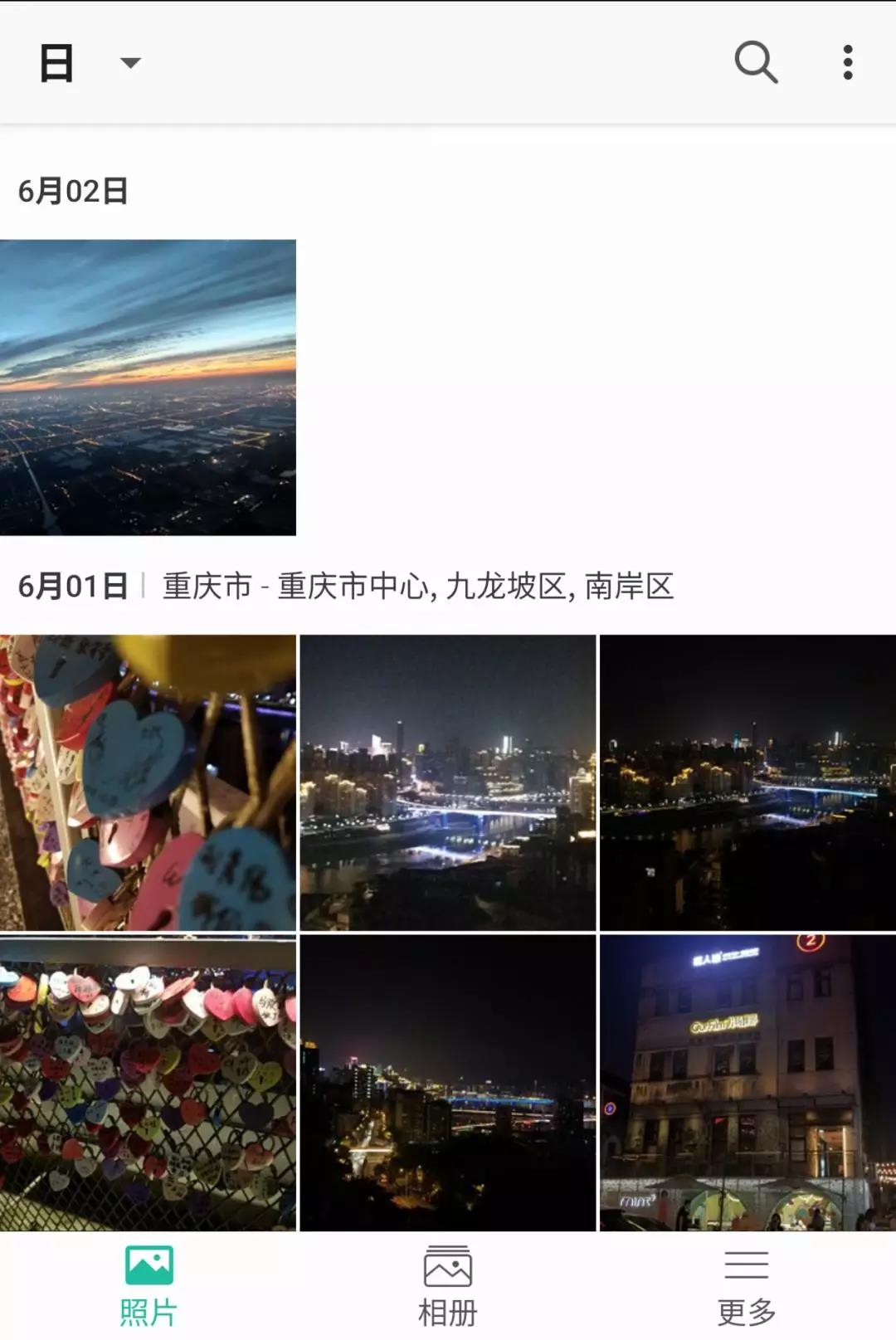This screenshot has width=896, height=1340.
Task: Open the close-up heart locks photo
Action: (148, 782)
